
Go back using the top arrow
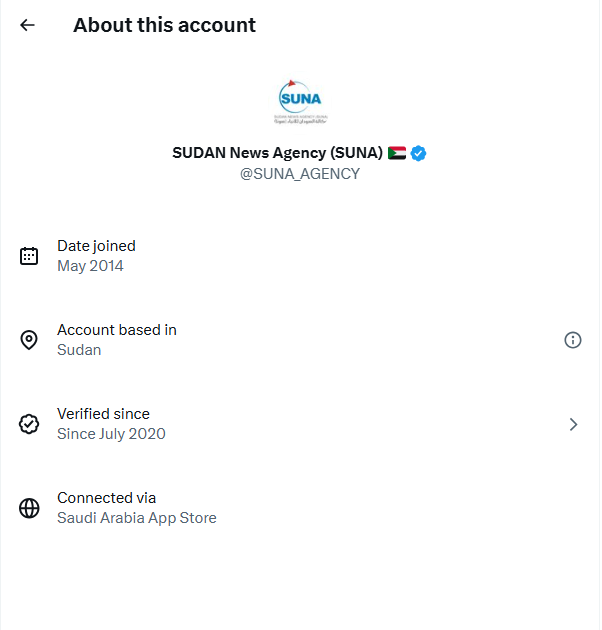pos(28,25)
